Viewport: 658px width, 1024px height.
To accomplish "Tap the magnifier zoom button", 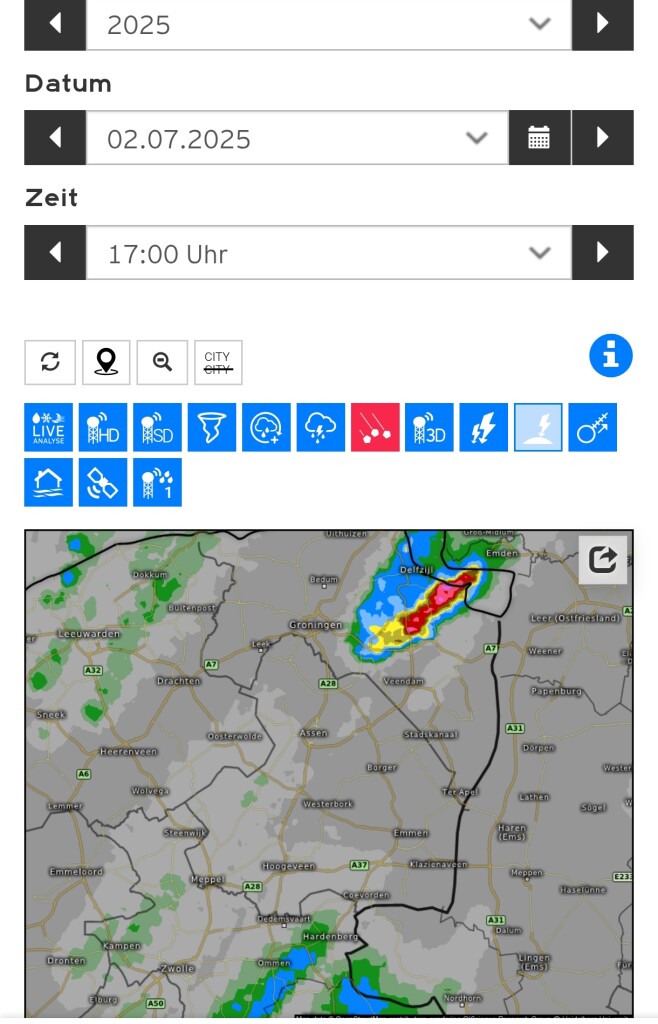I will 162,362.
